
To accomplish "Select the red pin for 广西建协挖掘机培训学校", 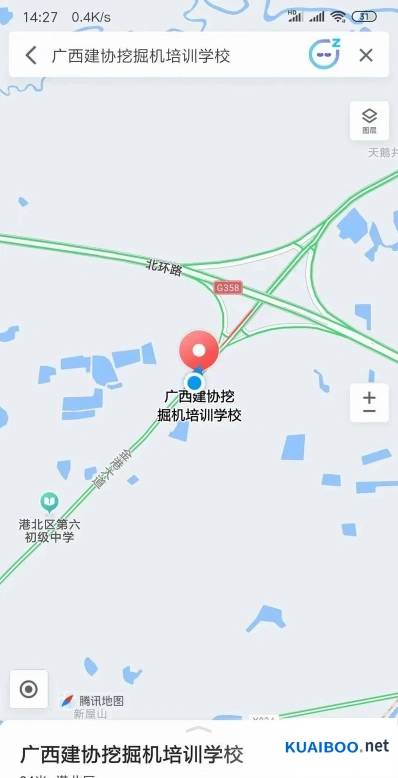I will [199, 351].
